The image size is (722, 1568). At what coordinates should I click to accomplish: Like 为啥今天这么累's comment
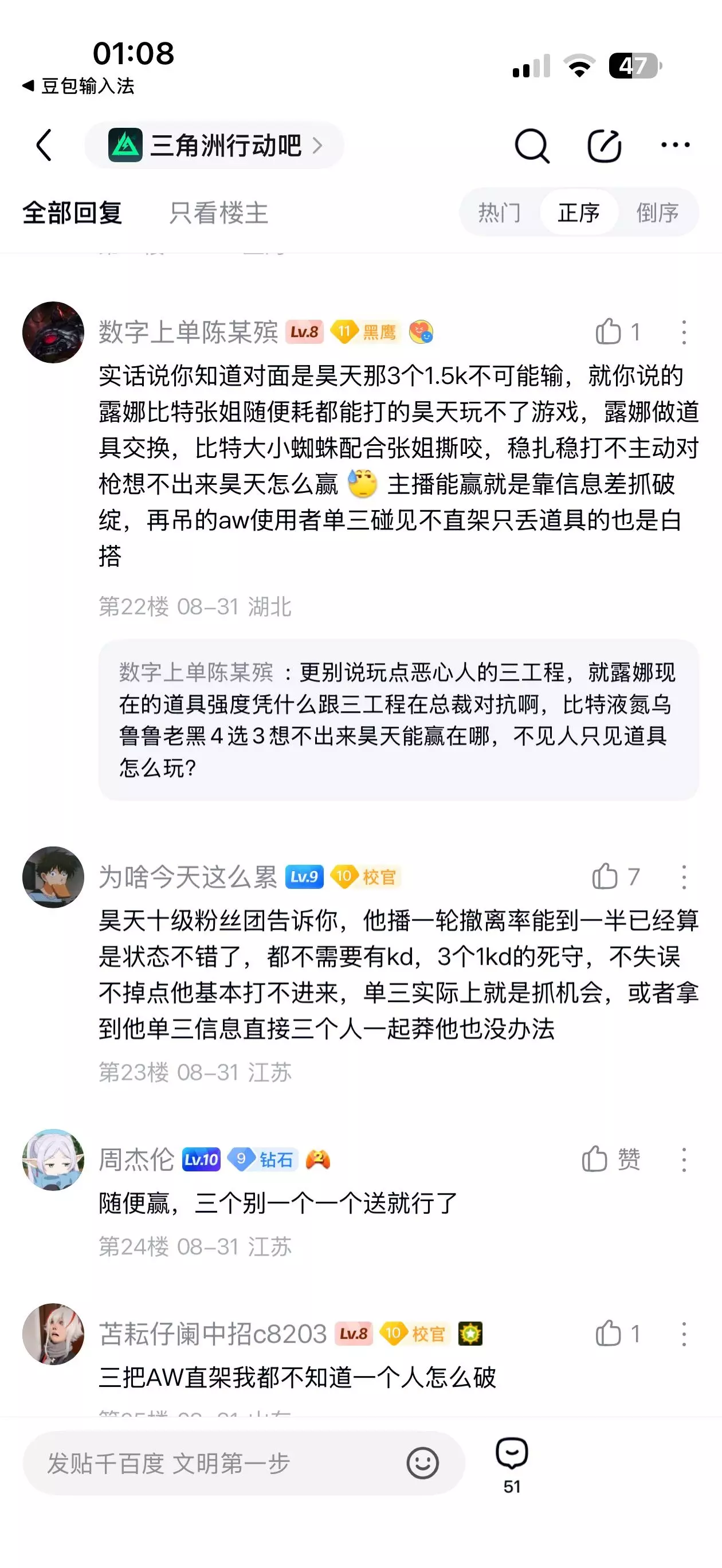(x=616, y=877)
